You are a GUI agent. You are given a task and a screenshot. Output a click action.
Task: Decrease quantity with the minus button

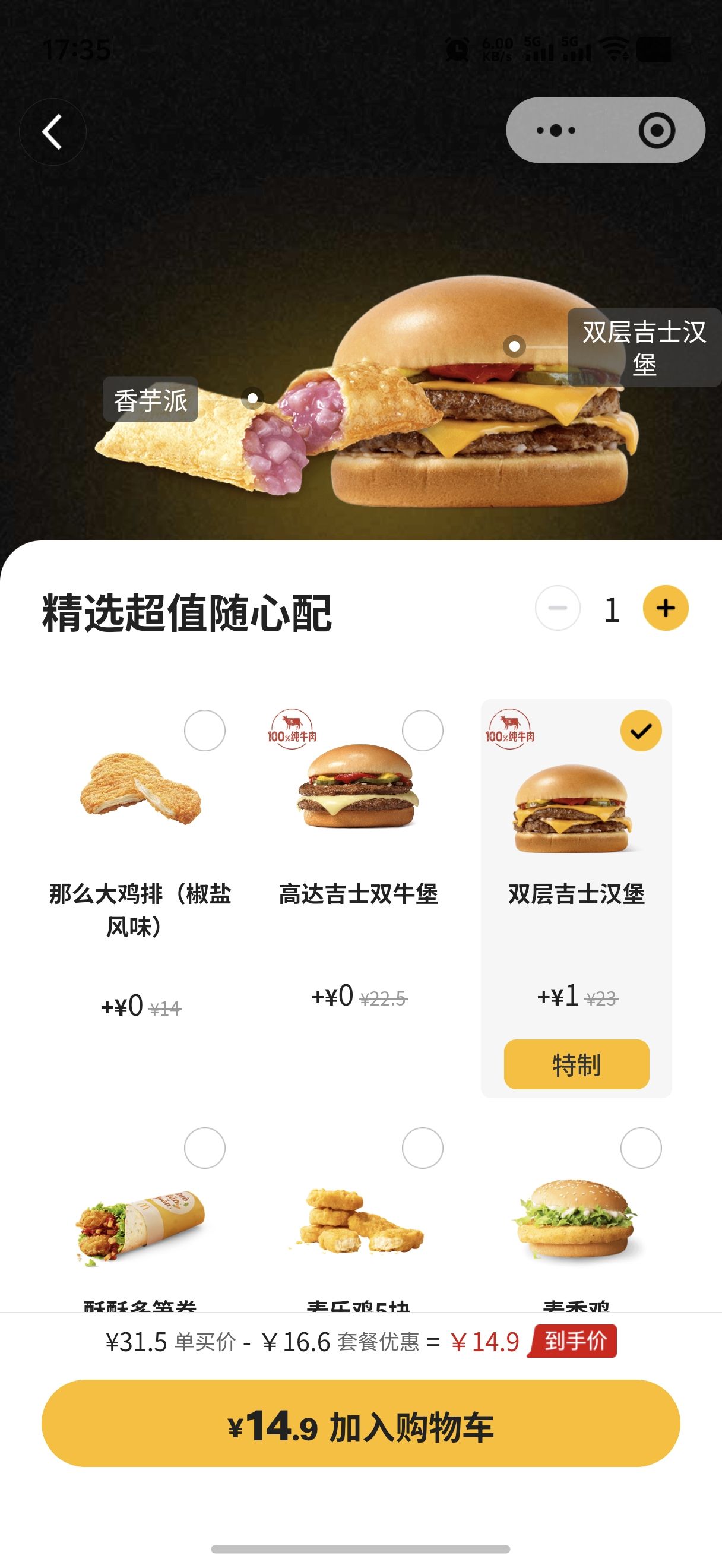(x=557, y=608)
